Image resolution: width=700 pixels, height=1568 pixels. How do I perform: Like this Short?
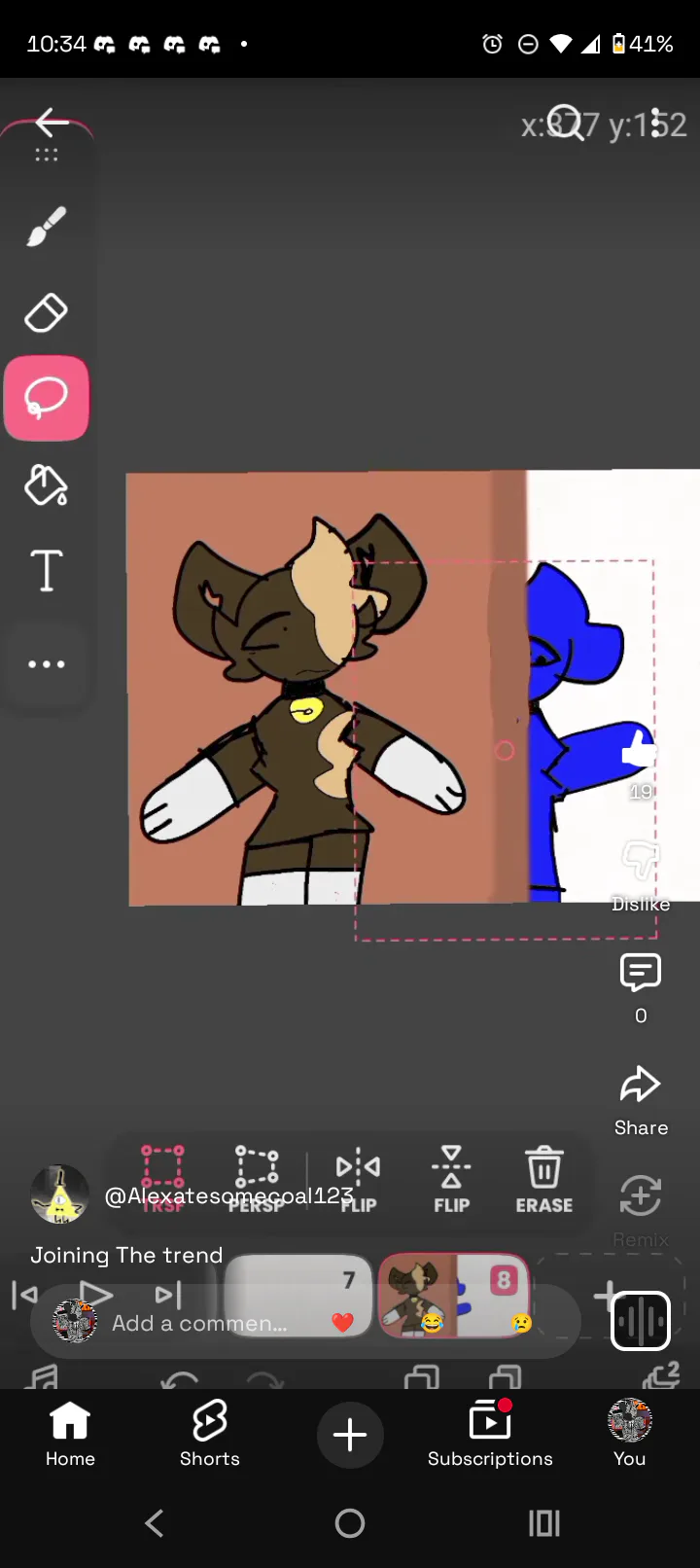coord(639,750)
